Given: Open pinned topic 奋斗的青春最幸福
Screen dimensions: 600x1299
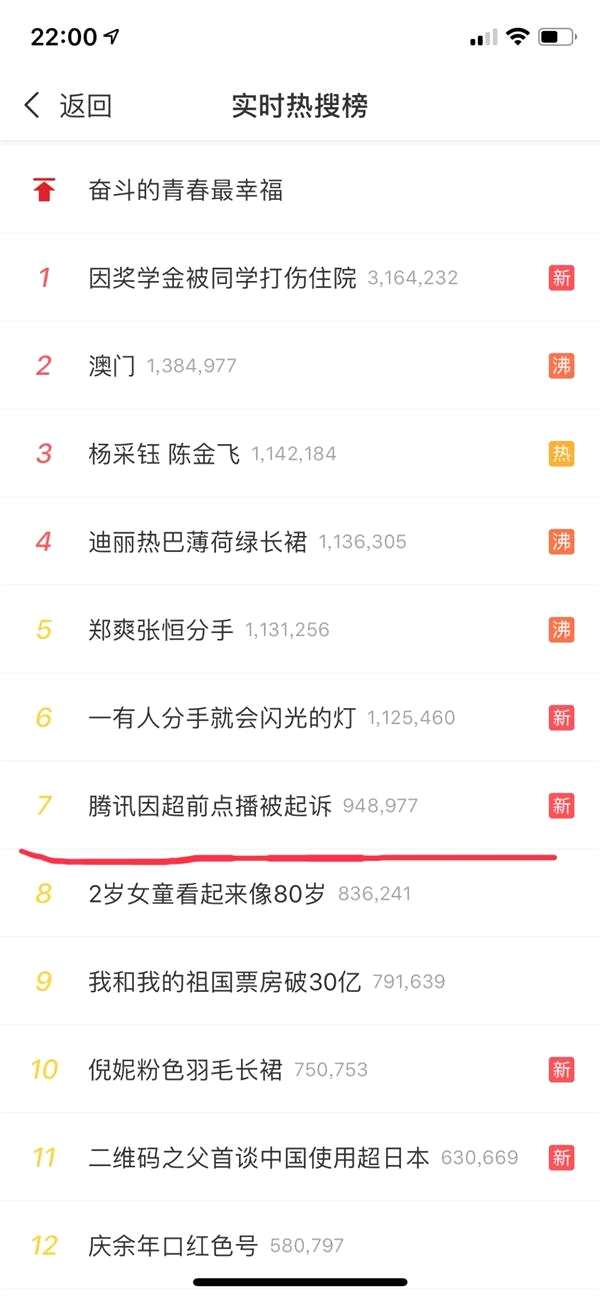Looking at the screenshot, I should pyautogui.click(x=185, y=190).
